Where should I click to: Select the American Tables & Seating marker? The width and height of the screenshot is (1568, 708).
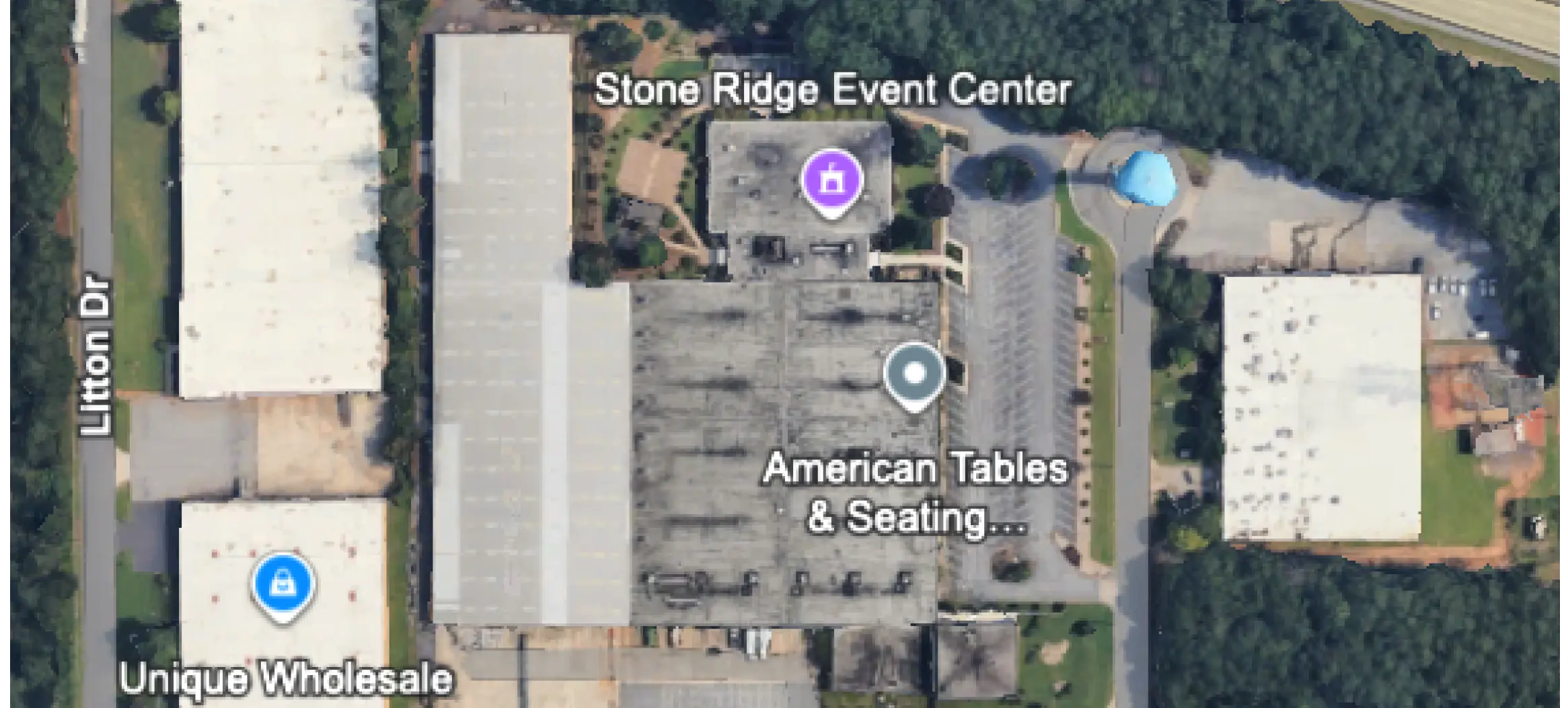[913, 373]
